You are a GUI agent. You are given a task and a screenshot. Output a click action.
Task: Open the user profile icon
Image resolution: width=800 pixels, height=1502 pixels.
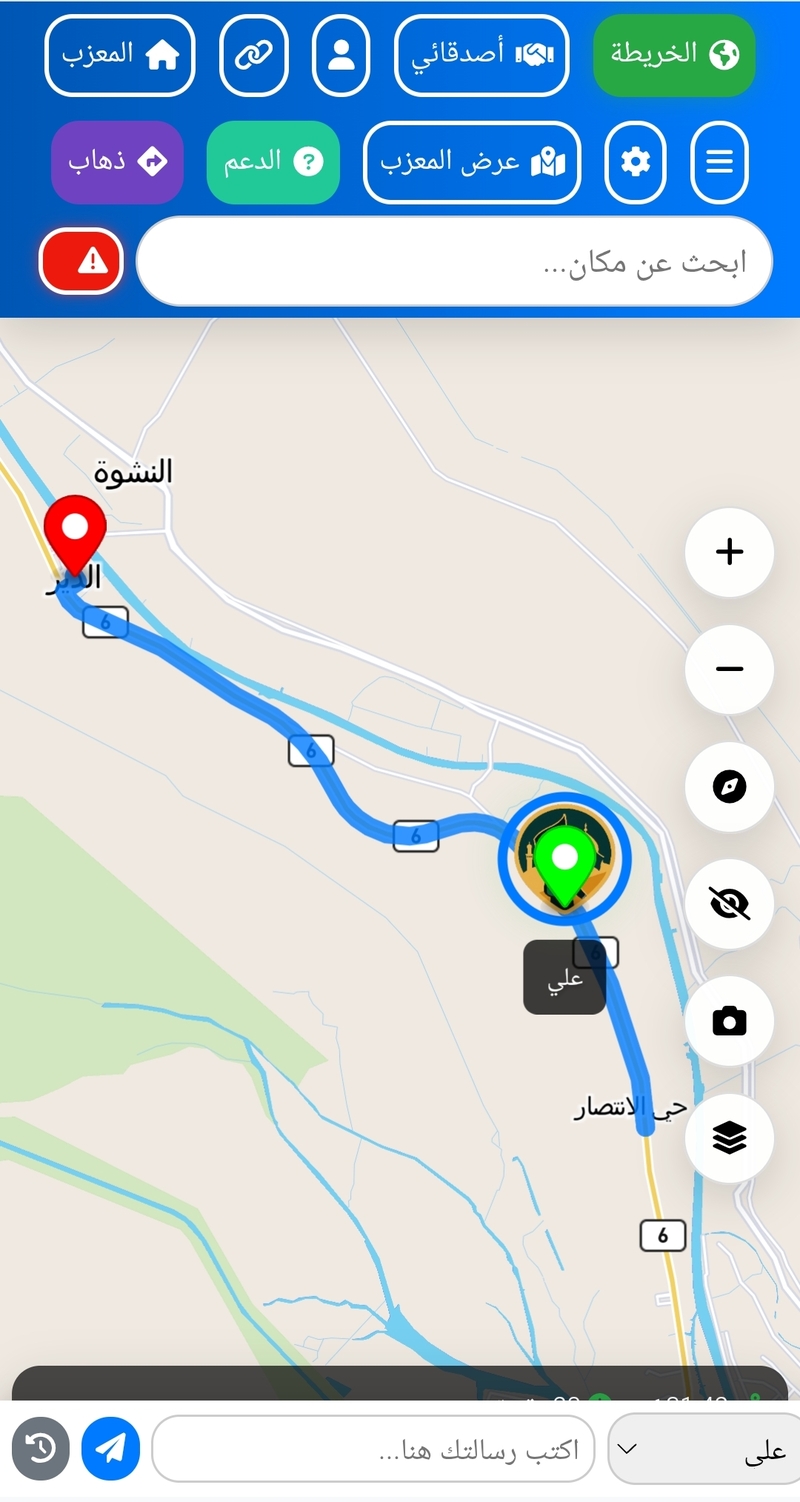[x=341, y=55]
